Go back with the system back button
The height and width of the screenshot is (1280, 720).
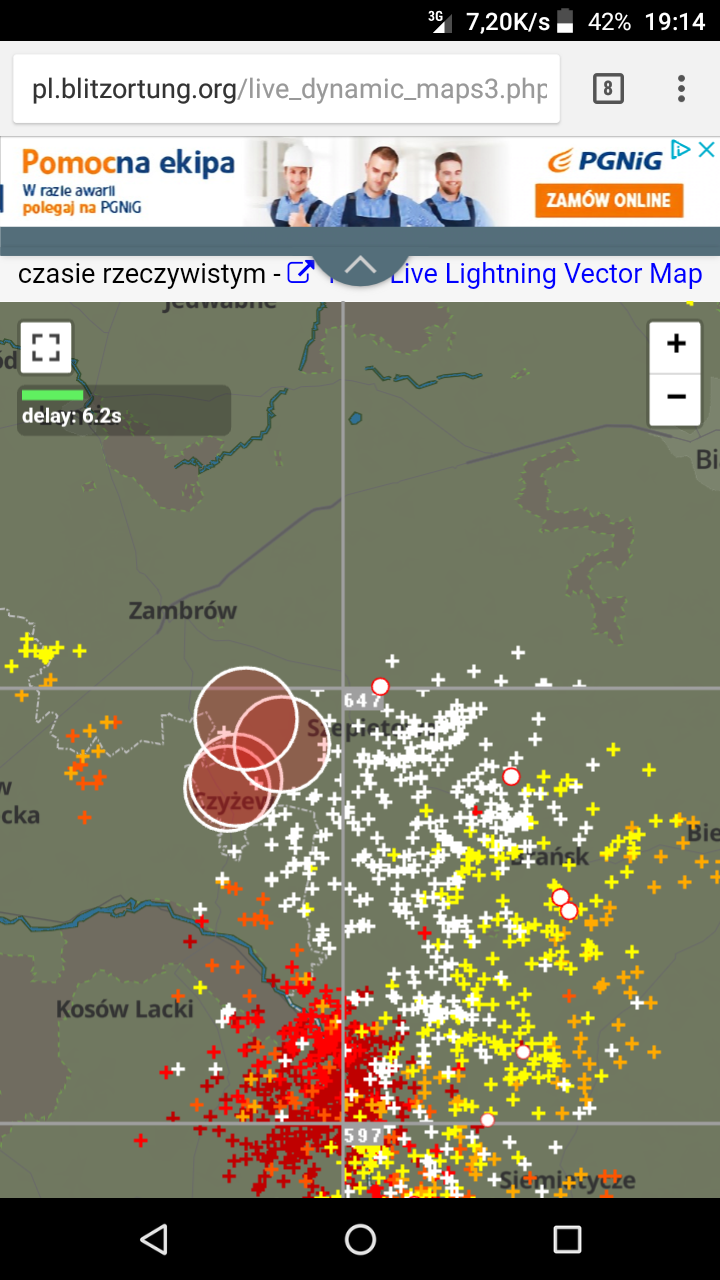click(x=154, y=1240)
